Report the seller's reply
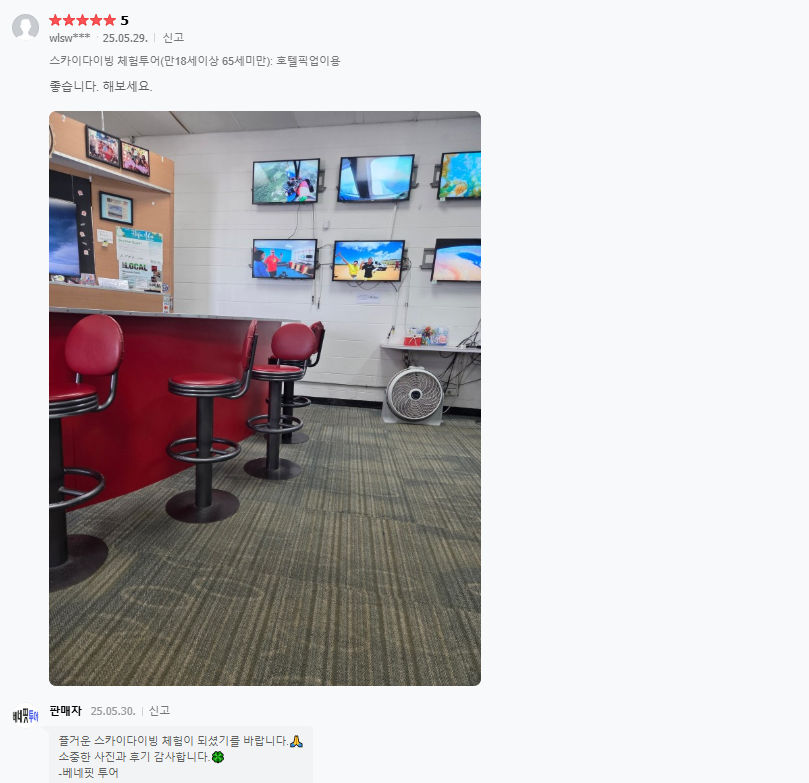The height and width of the screenshot is (783, 809). point(159,711)
